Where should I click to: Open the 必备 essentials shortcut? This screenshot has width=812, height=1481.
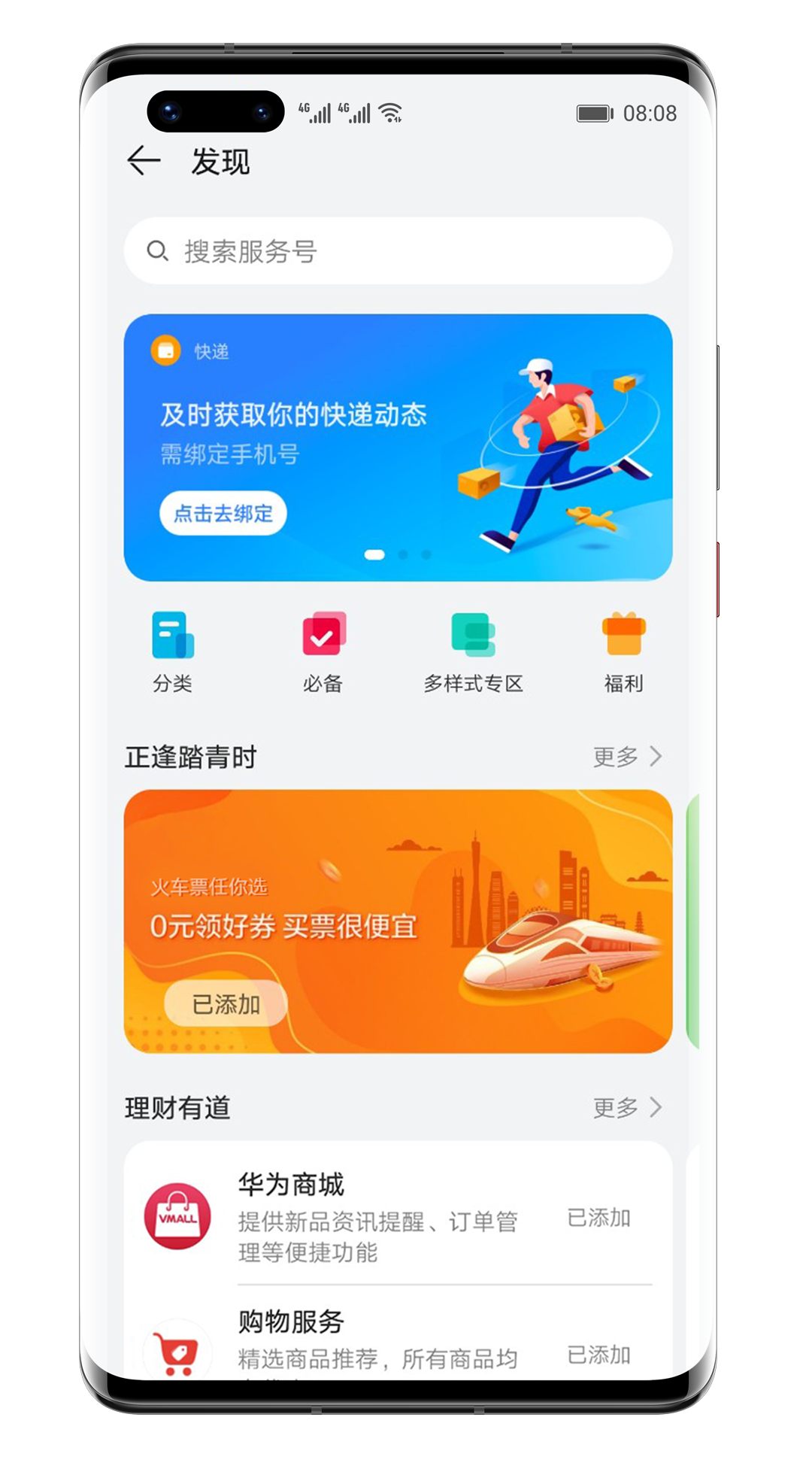[323, 651]
